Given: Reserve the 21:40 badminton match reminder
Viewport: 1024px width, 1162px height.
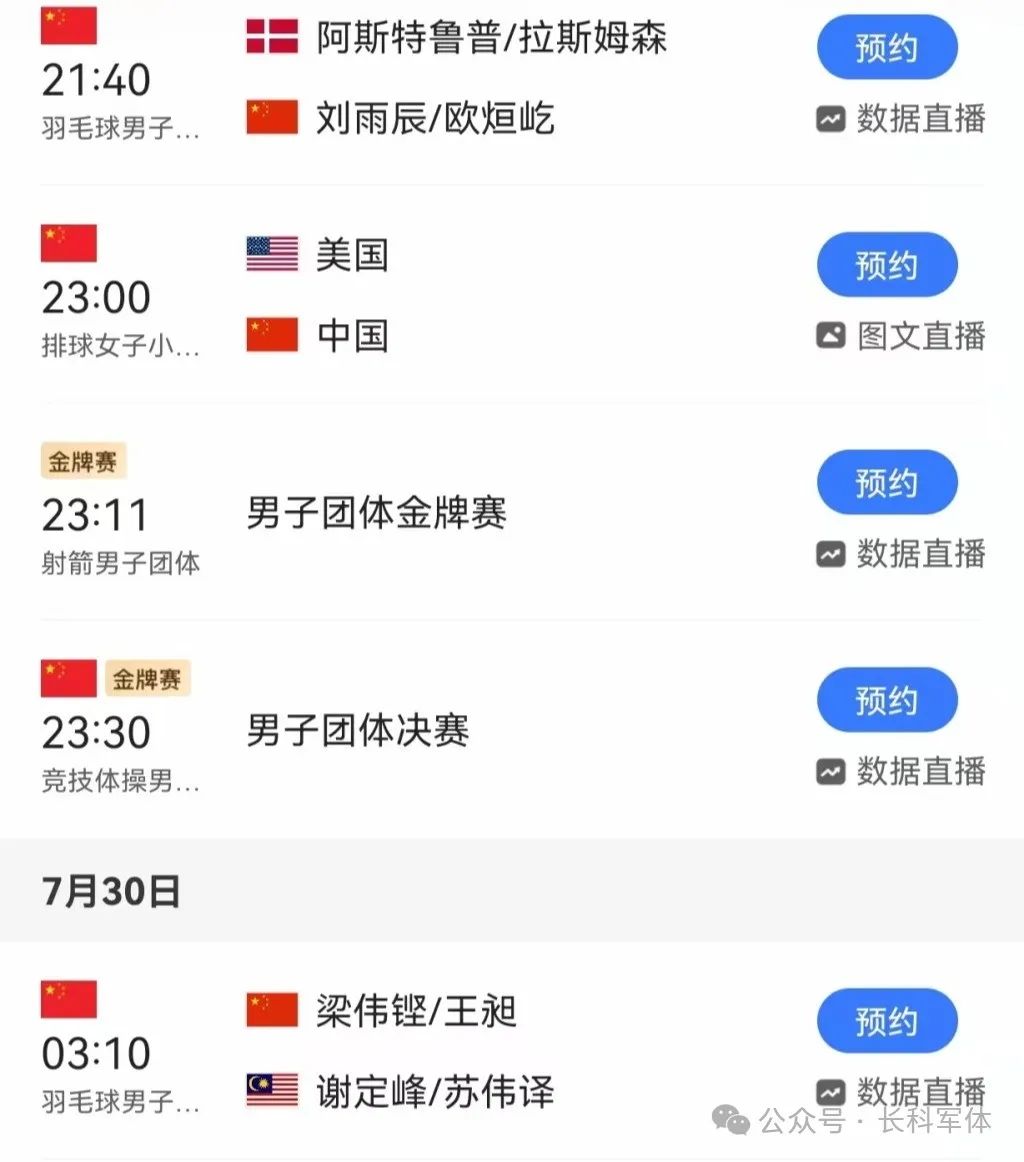Looking at the screenshot, I should (886, 47).
